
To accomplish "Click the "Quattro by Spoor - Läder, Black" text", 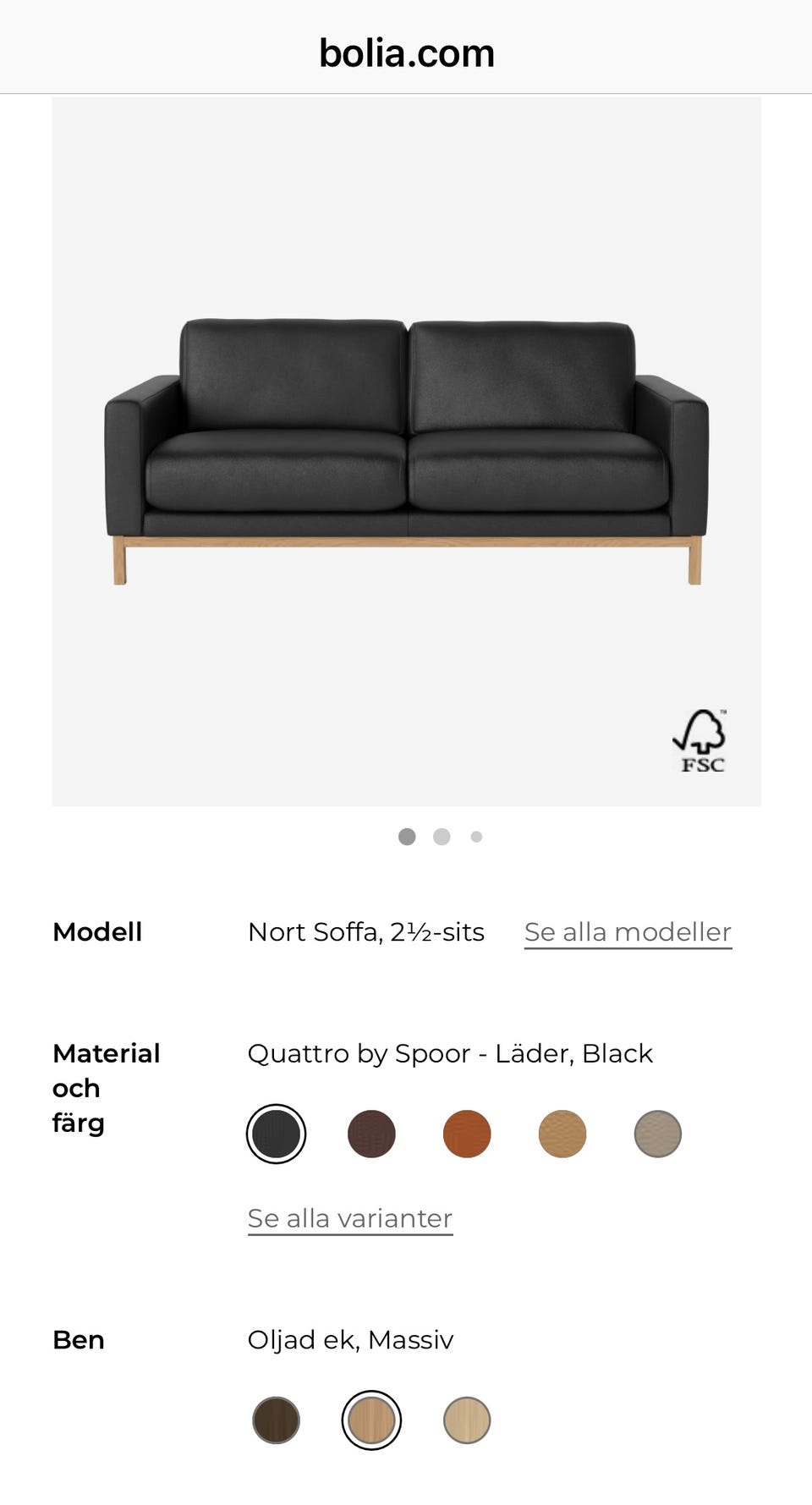I will 450,1053.
